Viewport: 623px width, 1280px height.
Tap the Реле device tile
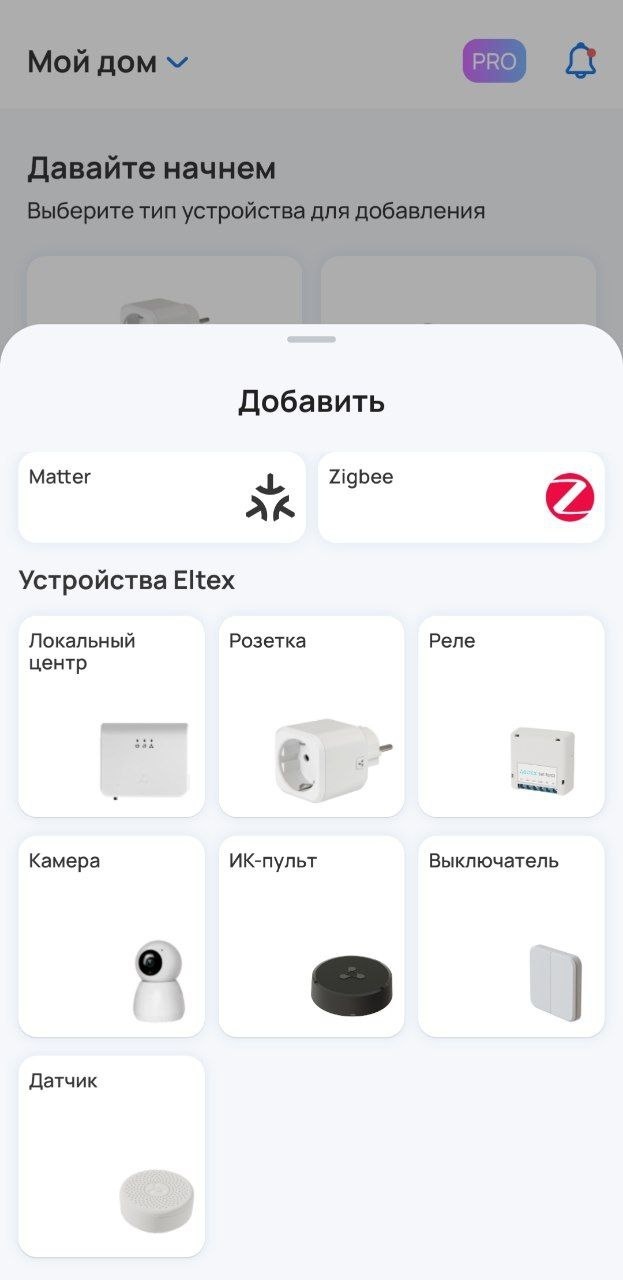point(511,716)
